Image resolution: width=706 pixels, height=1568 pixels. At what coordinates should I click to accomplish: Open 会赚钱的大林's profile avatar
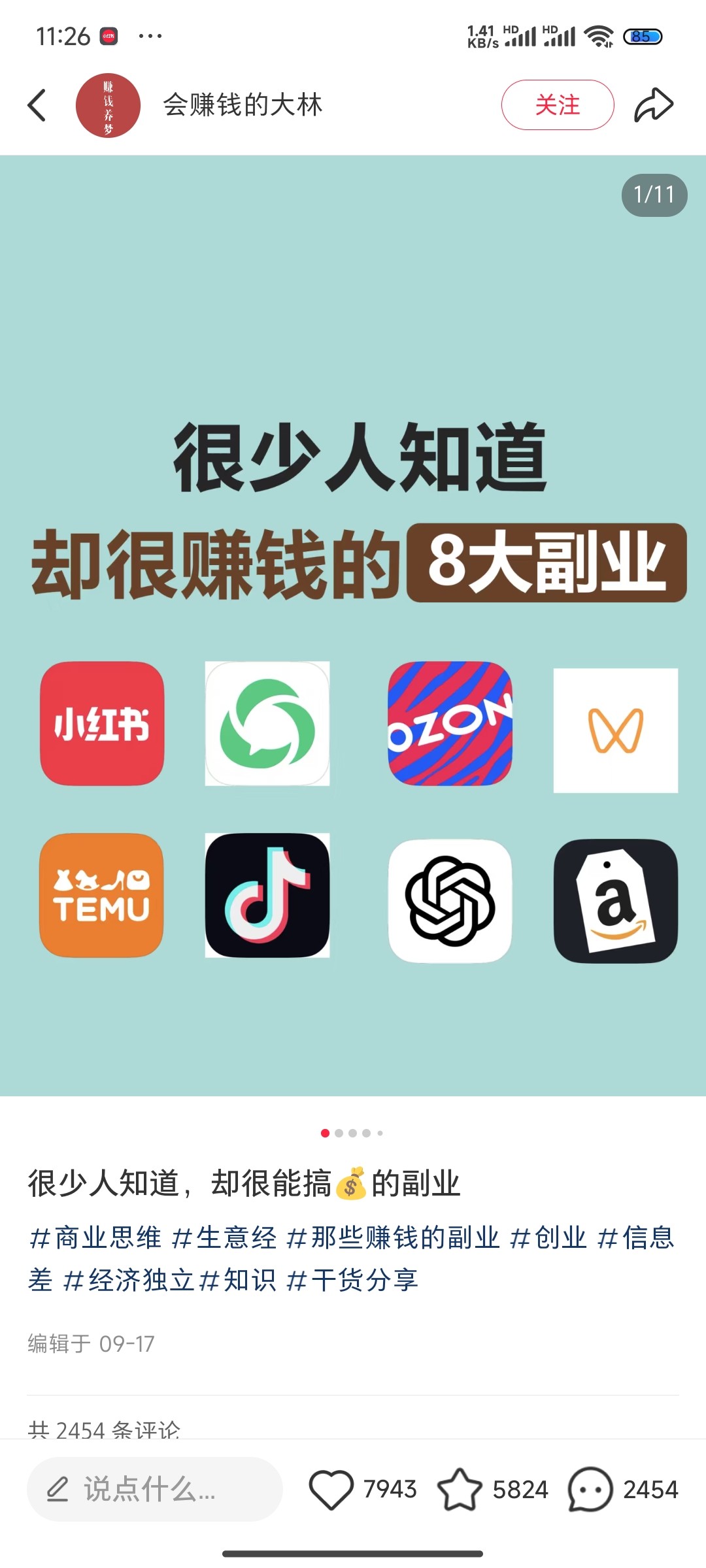[108, 105]
